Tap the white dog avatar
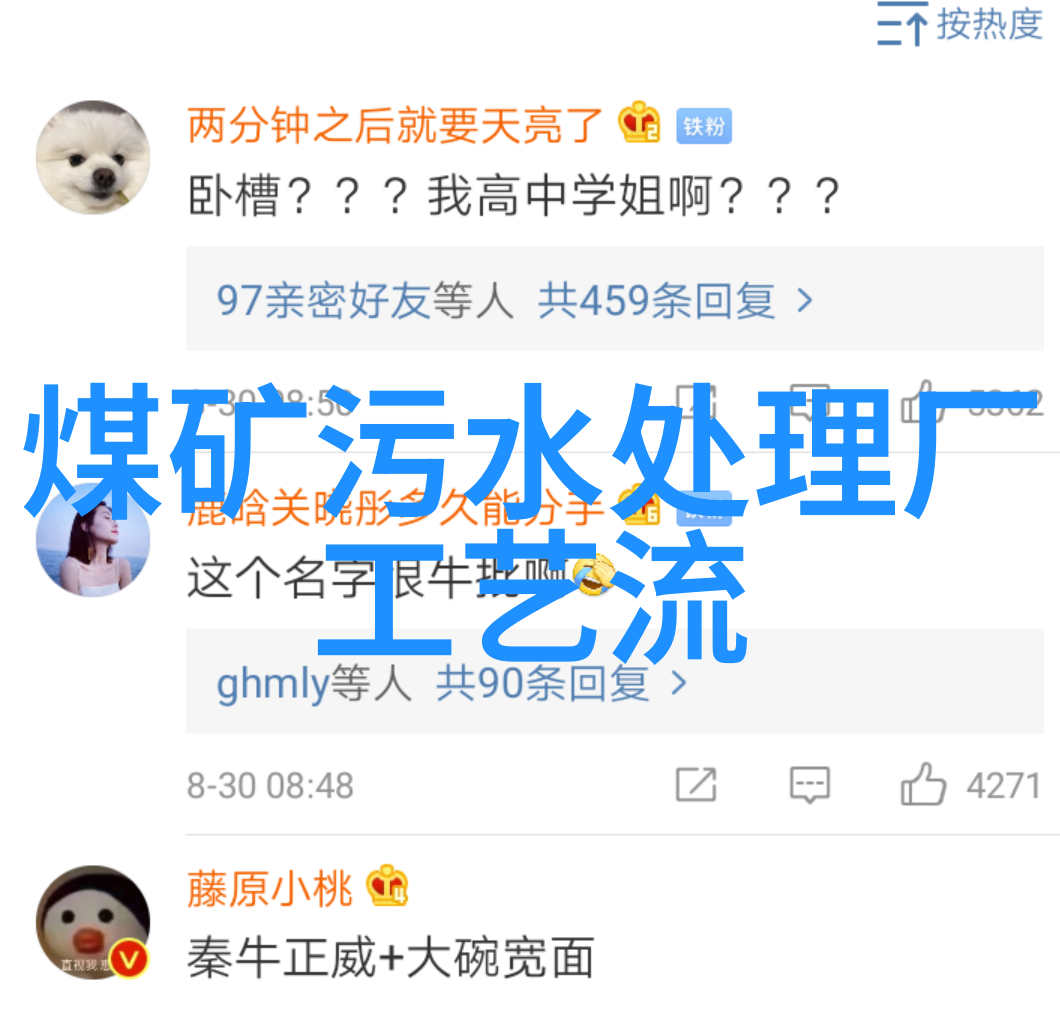This screenshot has width=1060, height=1015. [93, 157]
